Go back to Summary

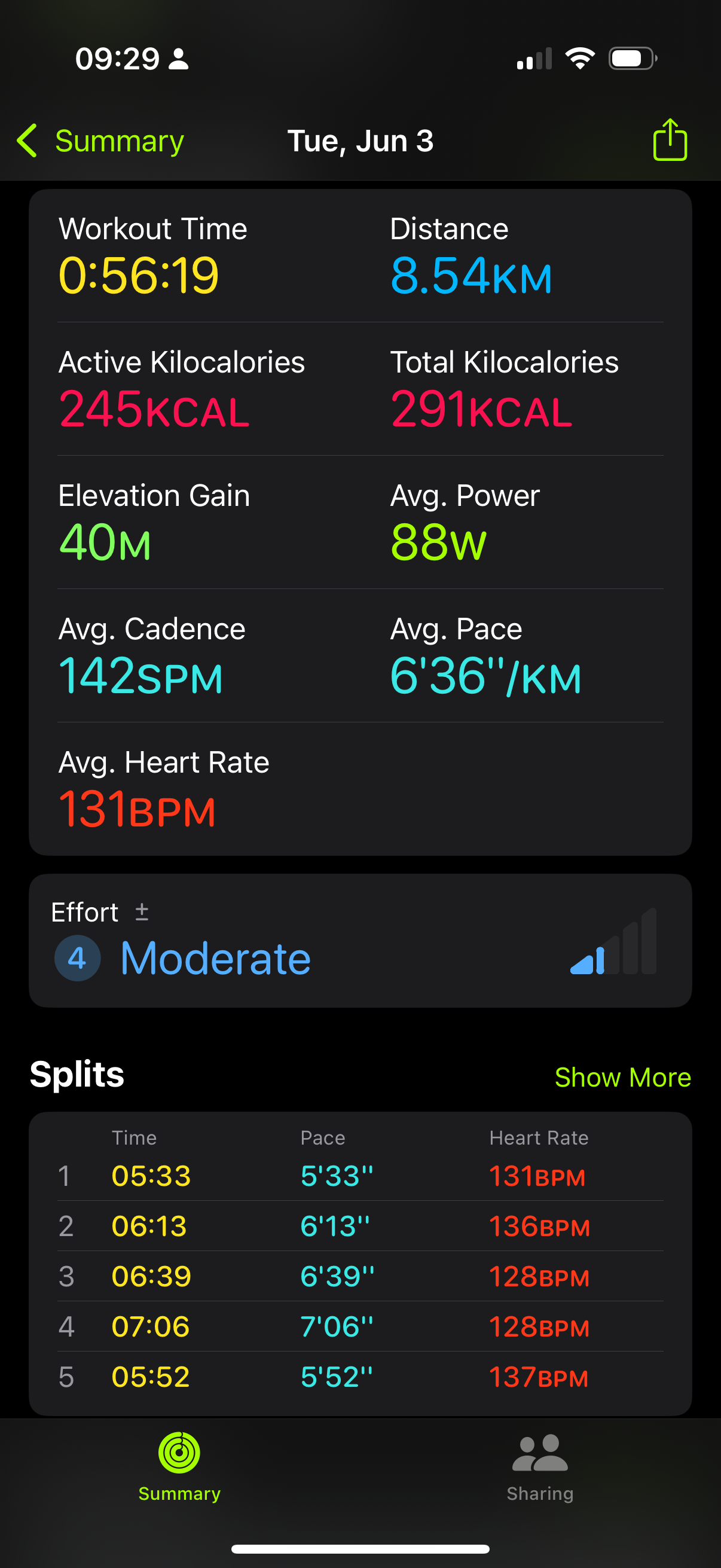(x=100, y=141)
